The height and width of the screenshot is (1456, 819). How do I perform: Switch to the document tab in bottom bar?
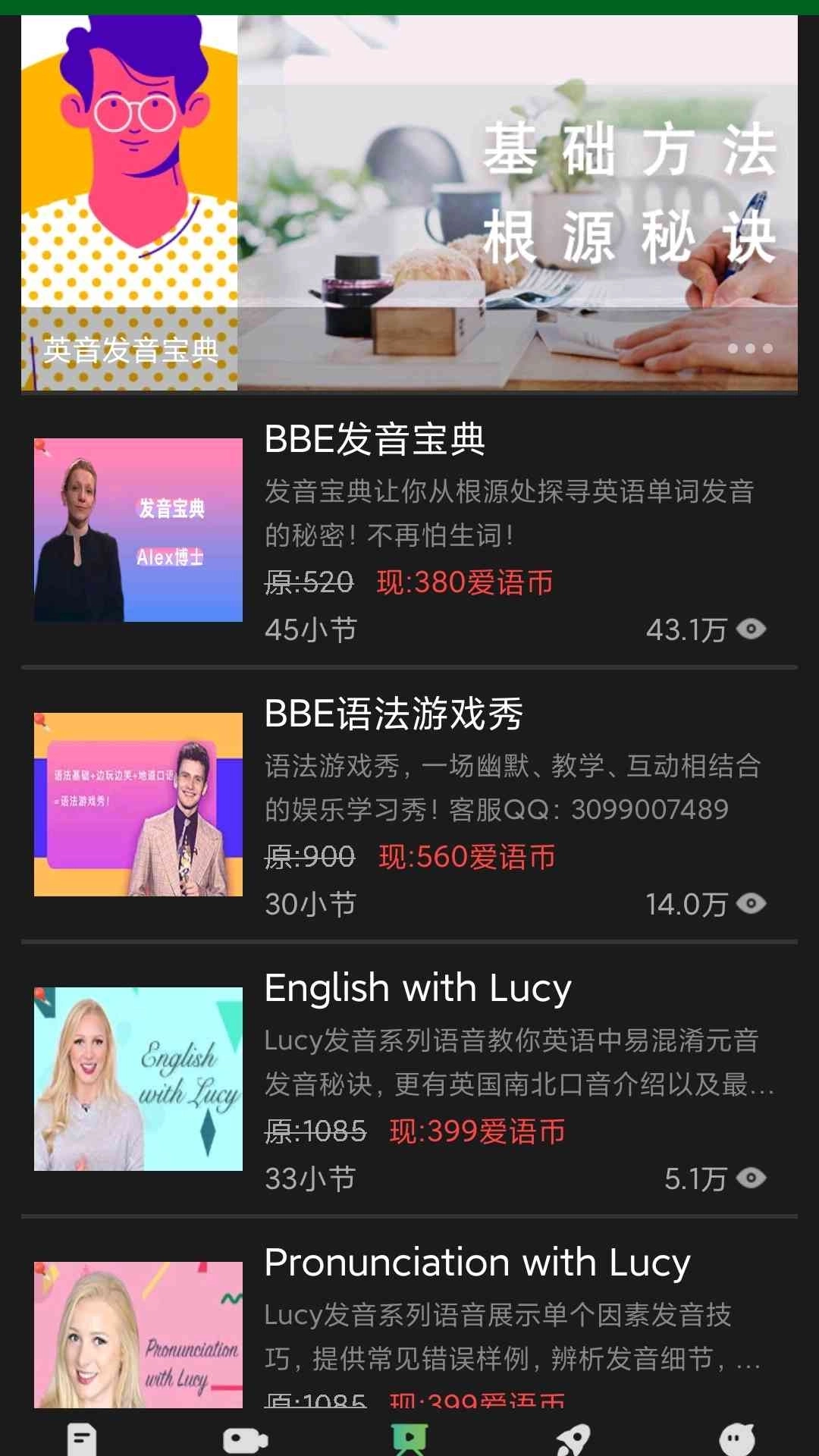click(x=82, y=1438)
